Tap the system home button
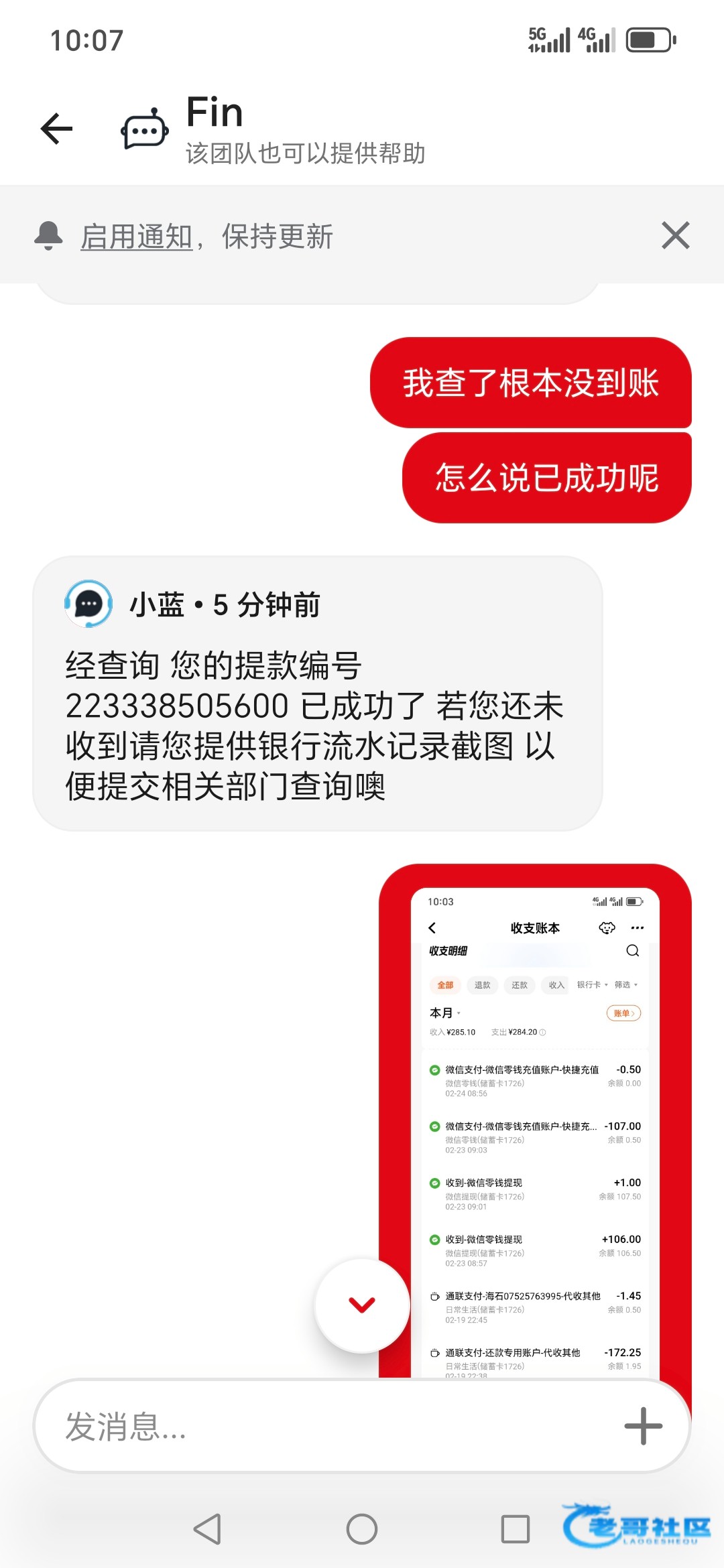This screenshot has width=724, height=1568. coord(362,1529)
